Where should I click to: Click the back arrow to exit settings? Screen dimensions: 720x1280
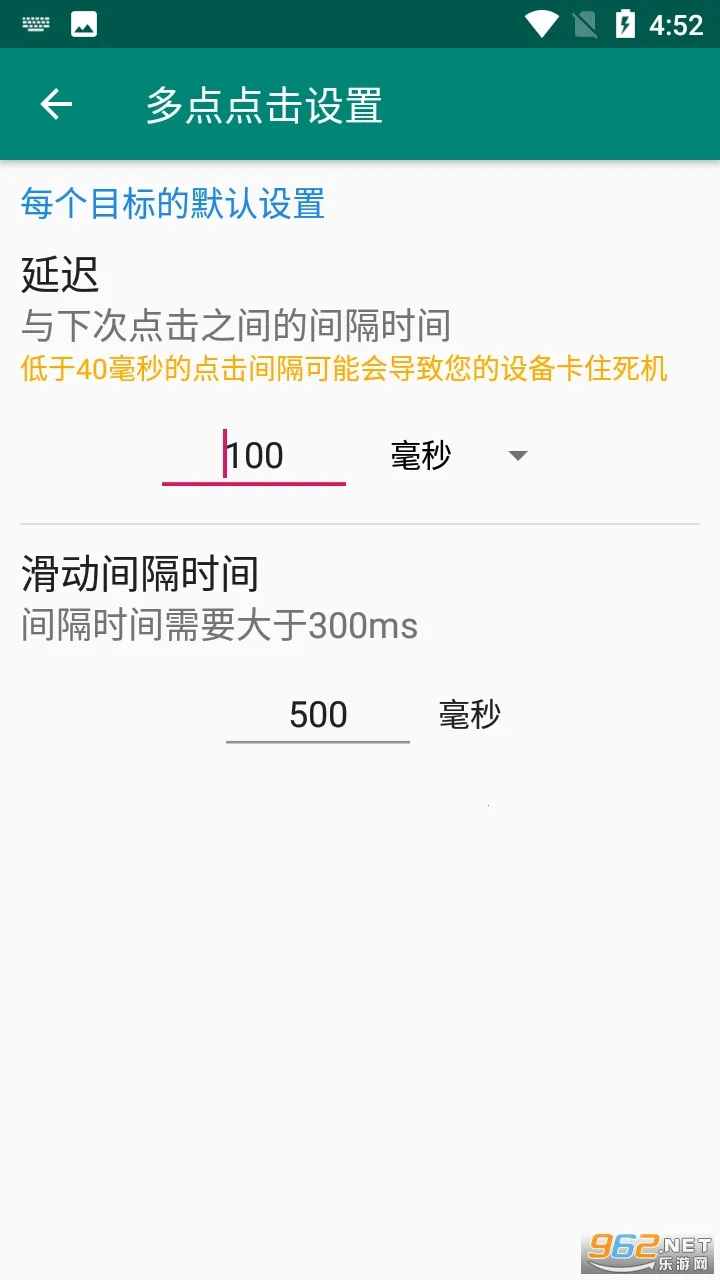(55, 103)
